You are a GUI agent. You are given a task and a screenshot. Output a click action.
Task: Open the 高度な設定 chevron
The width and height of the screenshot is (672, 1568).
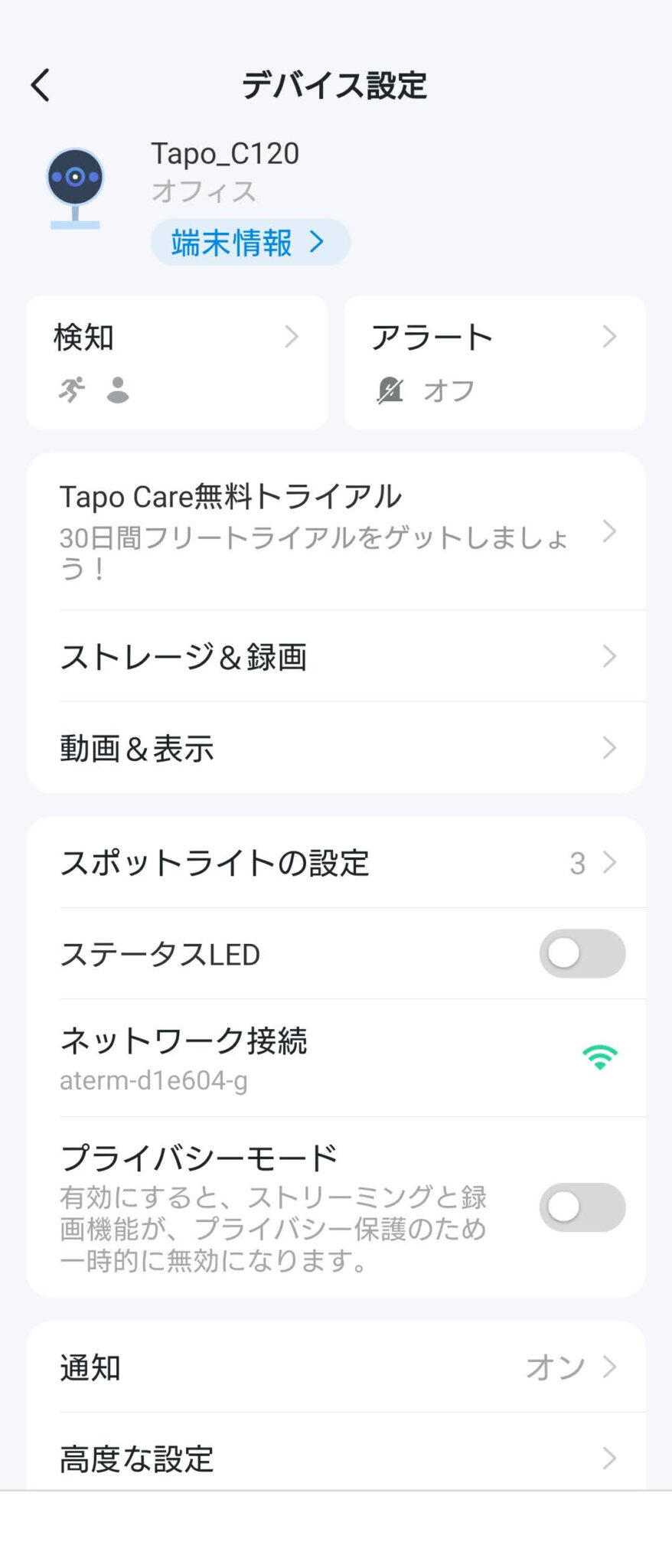click(610, 1458)
